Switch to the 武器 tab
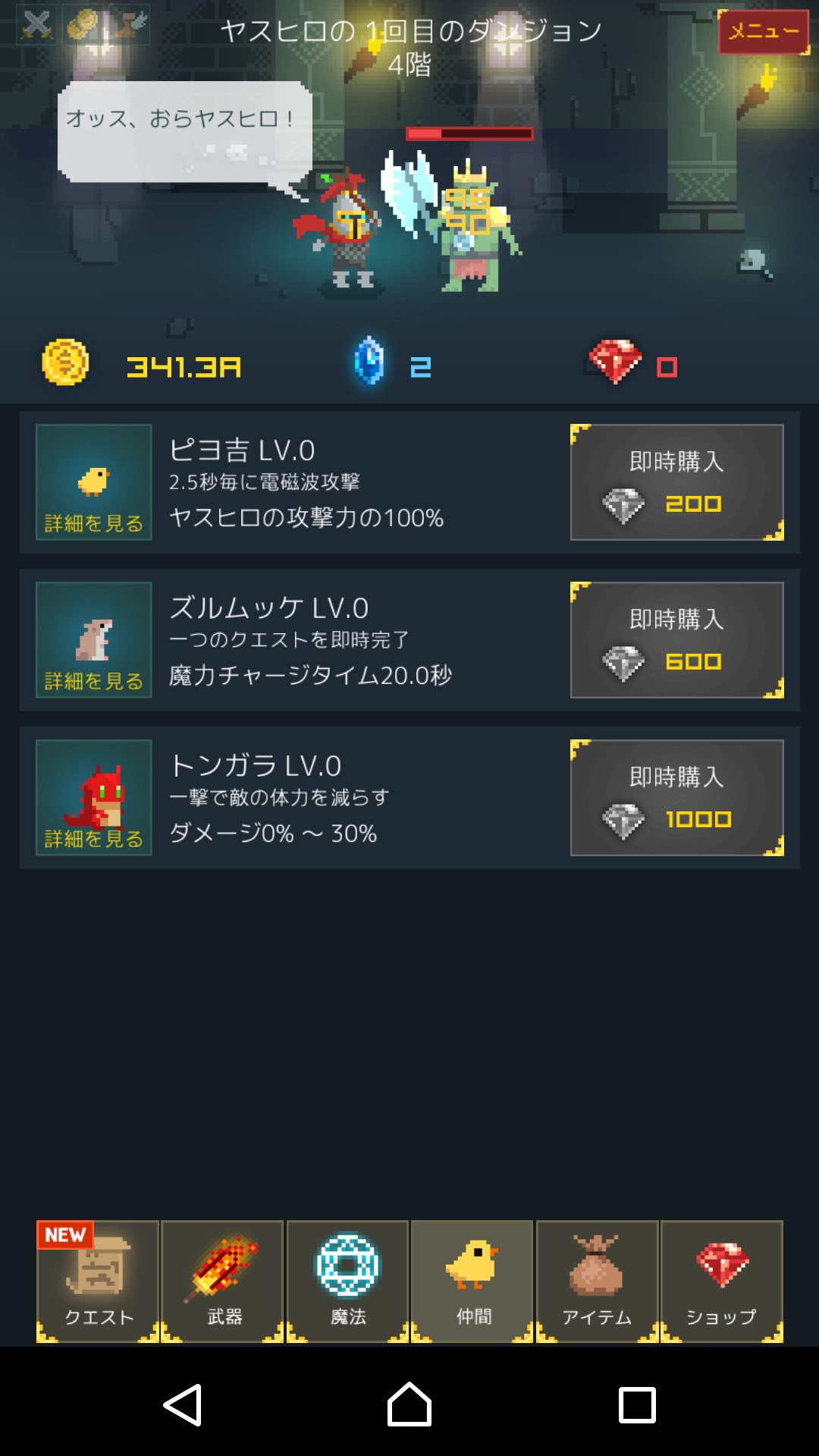The image size is (819, 1456). (223, 1282)
